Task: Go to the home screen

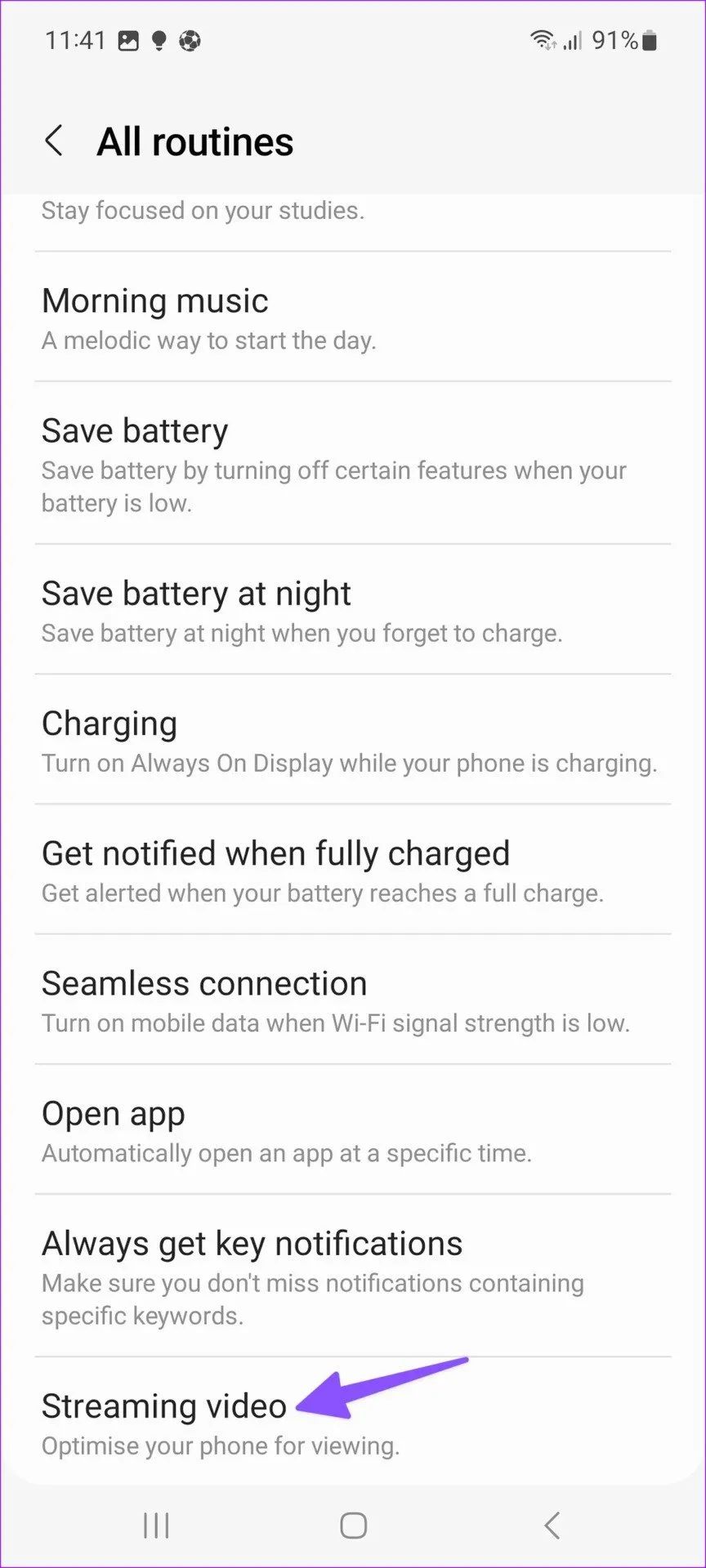Action: click(x=353, y=1525)
